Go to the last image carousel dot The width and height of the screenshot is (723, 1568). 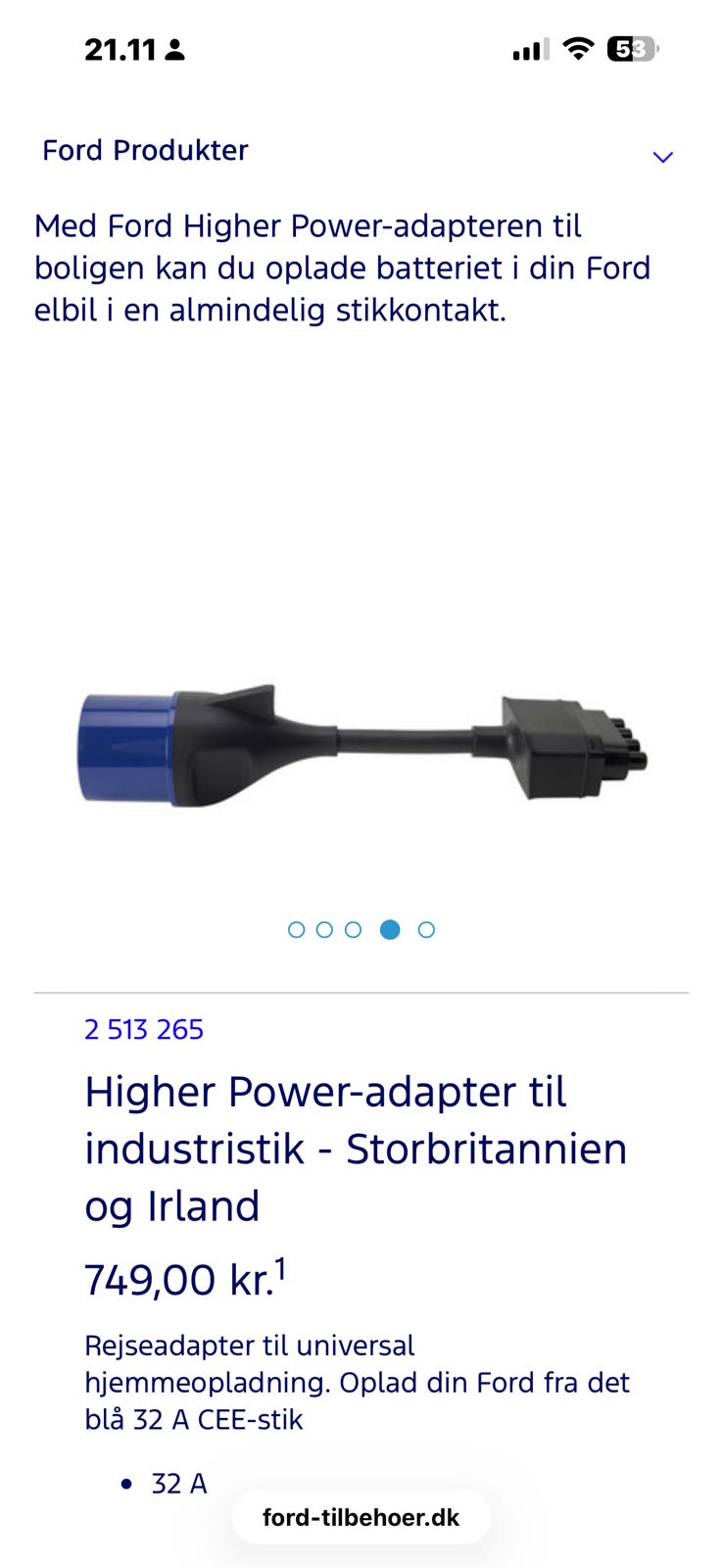click(x=426, y=930)
